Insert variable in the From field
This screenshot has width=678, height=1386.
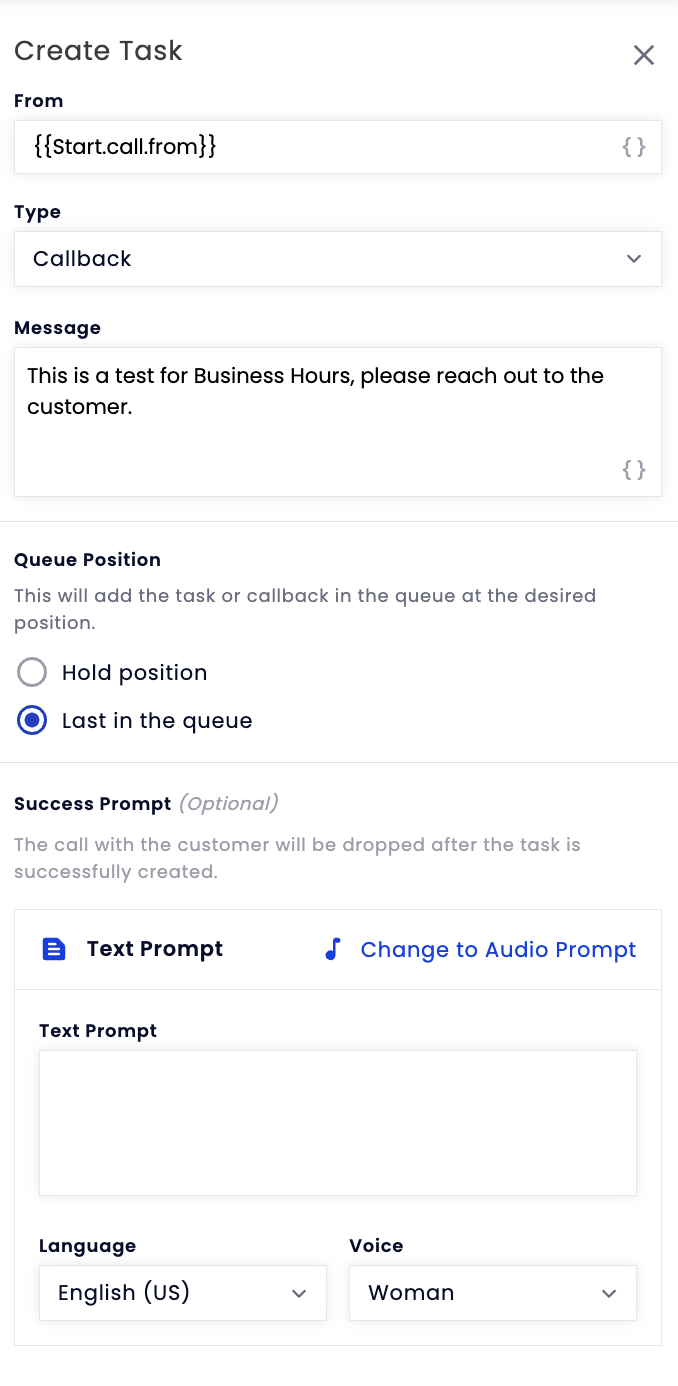pos(634,147)
